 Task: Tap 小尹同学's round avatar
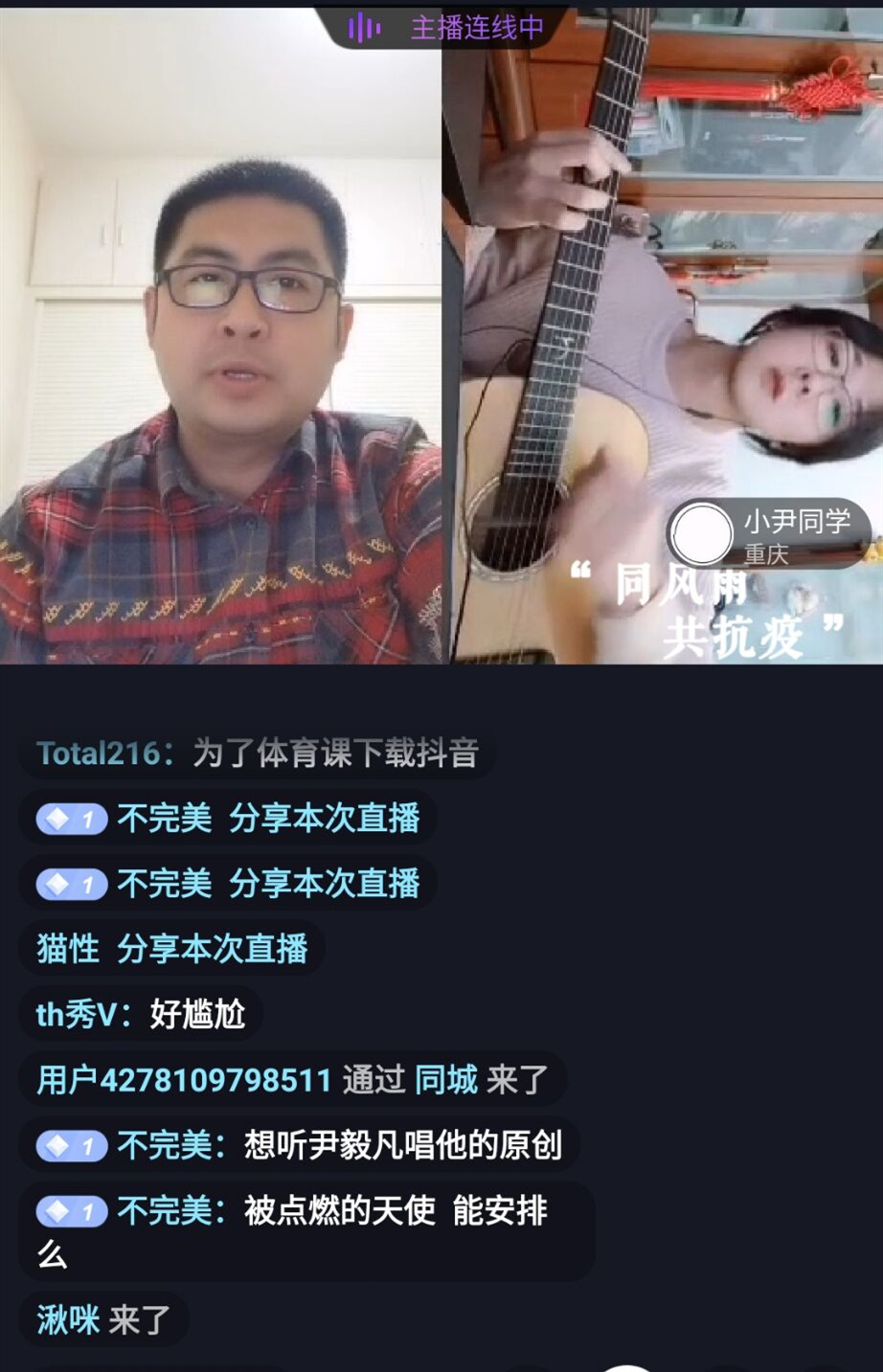point(702,534)
